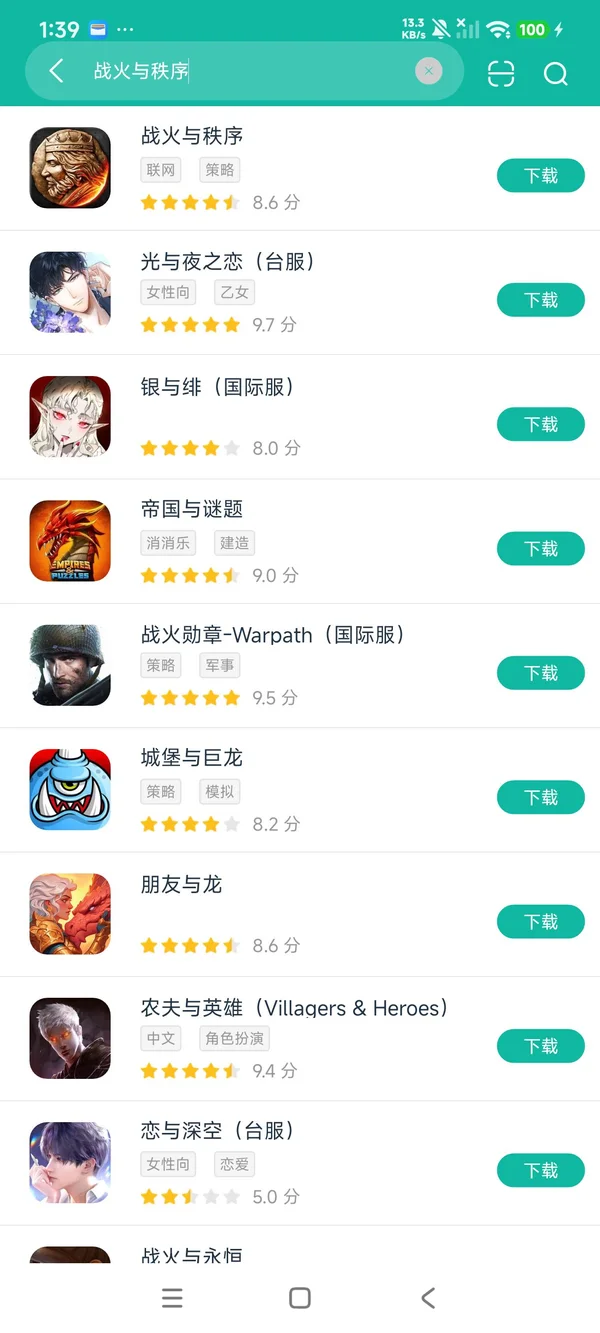
Task: Download 帝国与谜题
Action: (x=540, y=549)
